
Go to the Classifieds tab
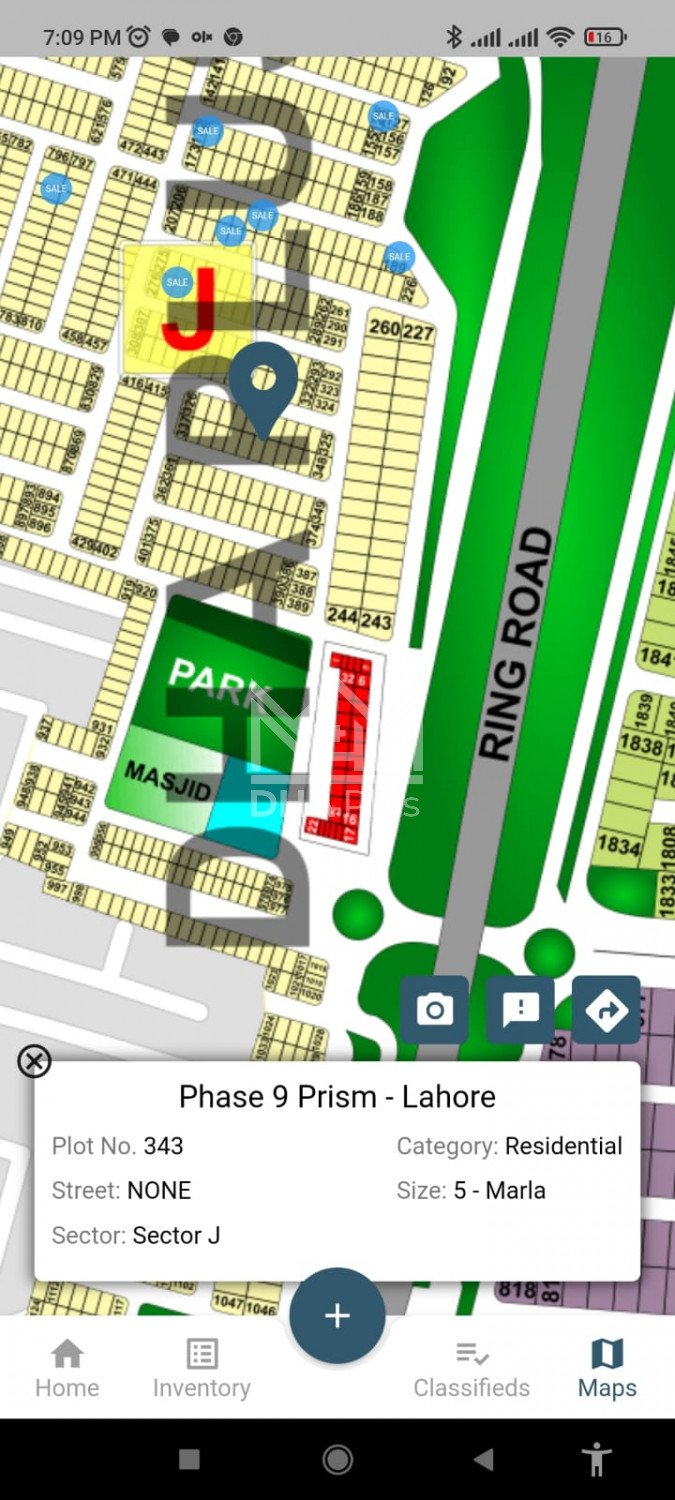[x=471, y=1369]
